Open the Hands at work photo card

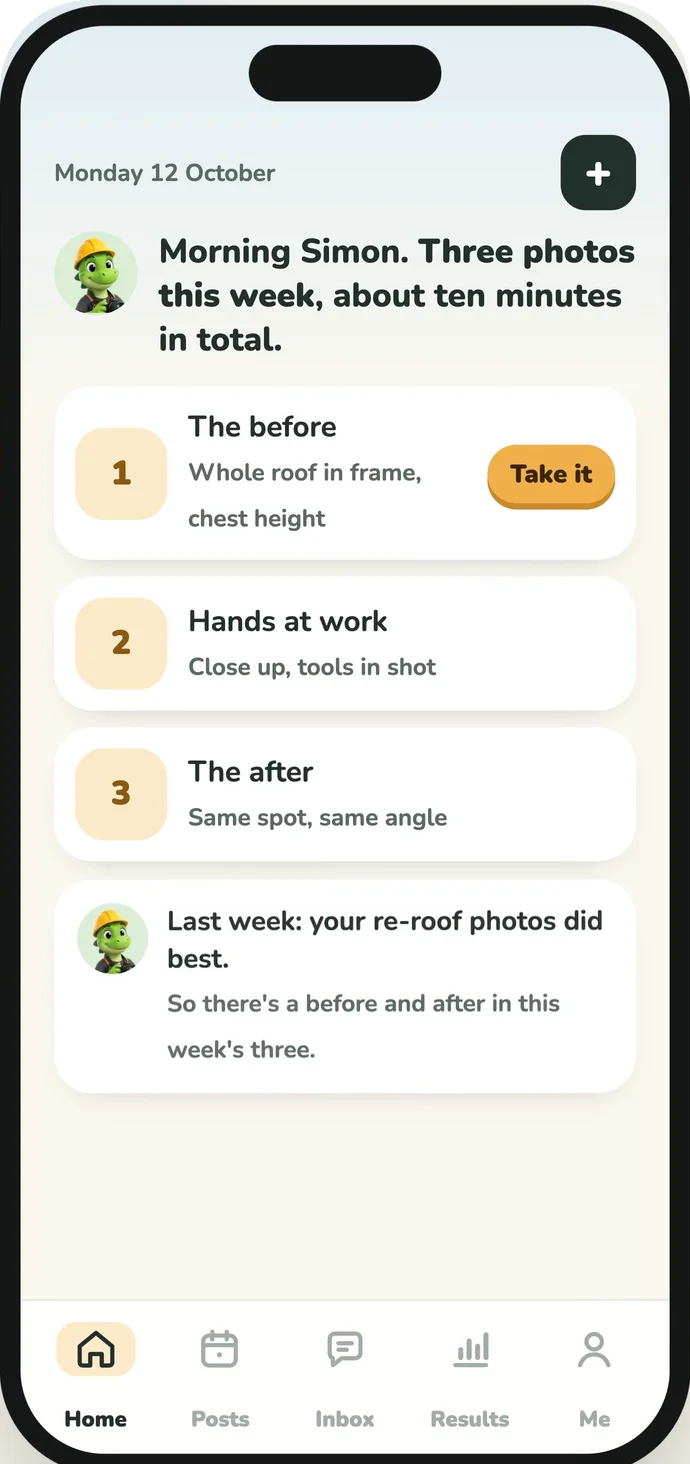point(345,644)
